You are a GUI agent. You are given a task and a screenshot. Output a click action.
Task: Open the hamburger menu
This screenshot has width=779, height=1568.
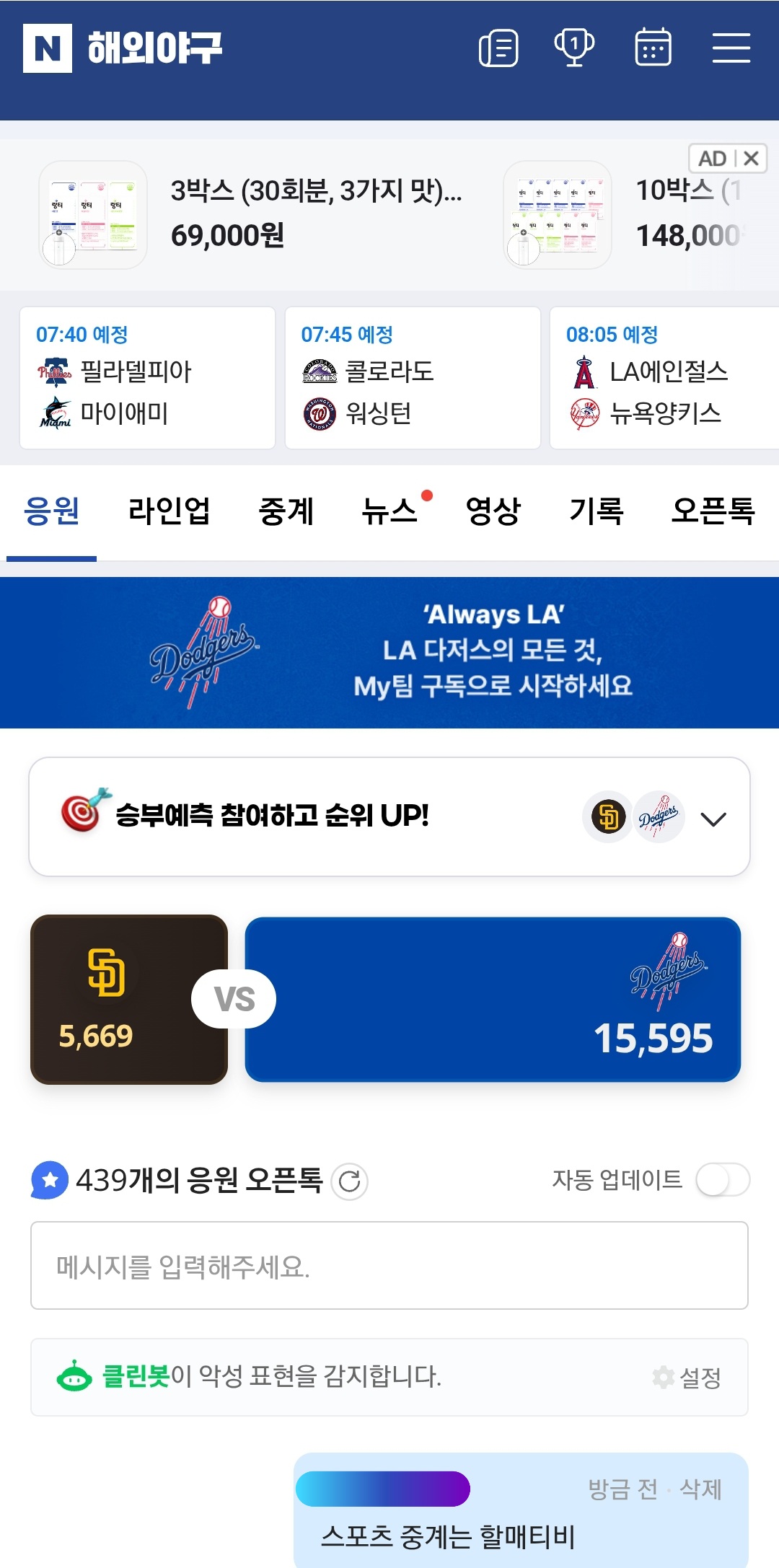(x=731, y=48)
